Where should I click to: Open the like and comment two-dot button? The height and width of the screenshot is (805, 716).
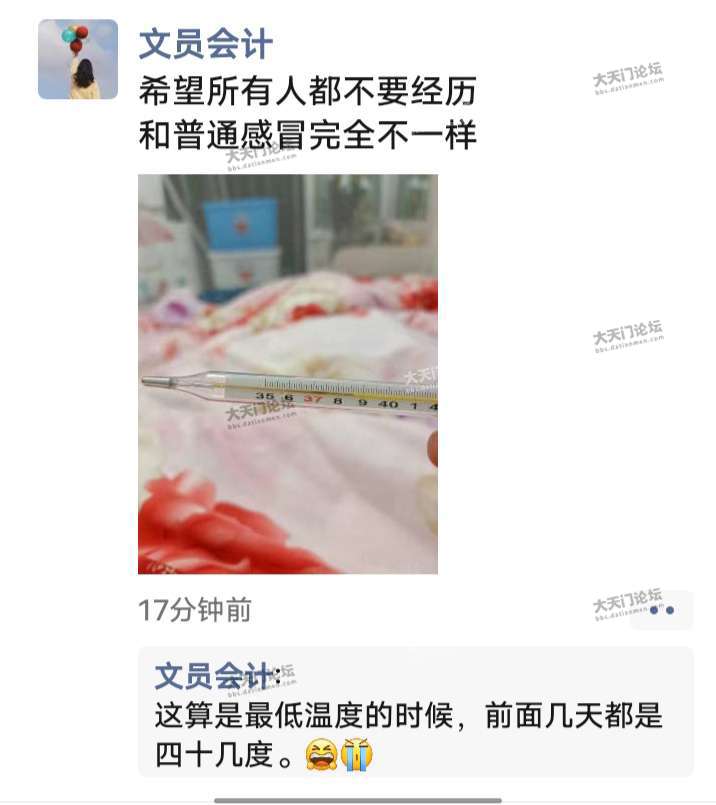point(661,609)
